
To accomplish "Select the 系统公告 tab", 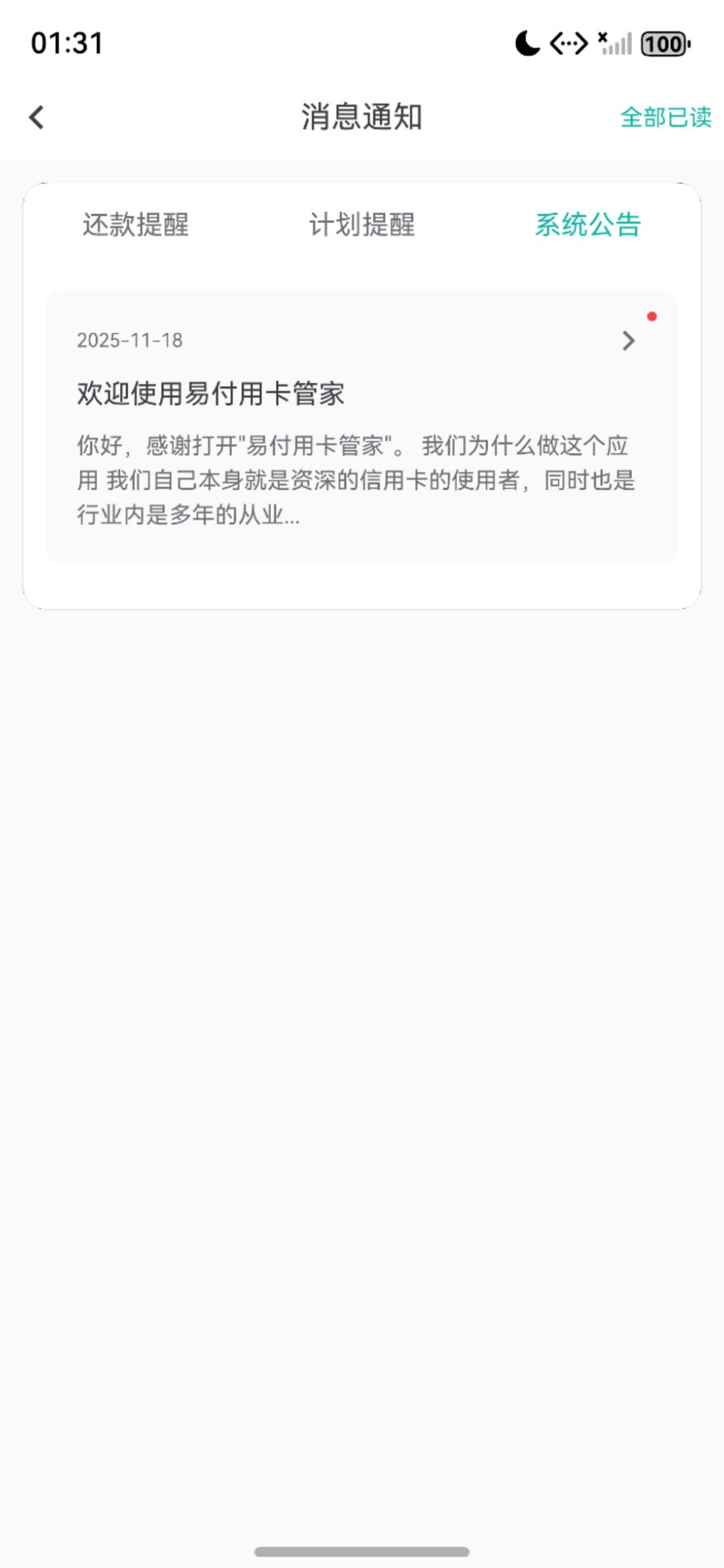I will 588,225.
